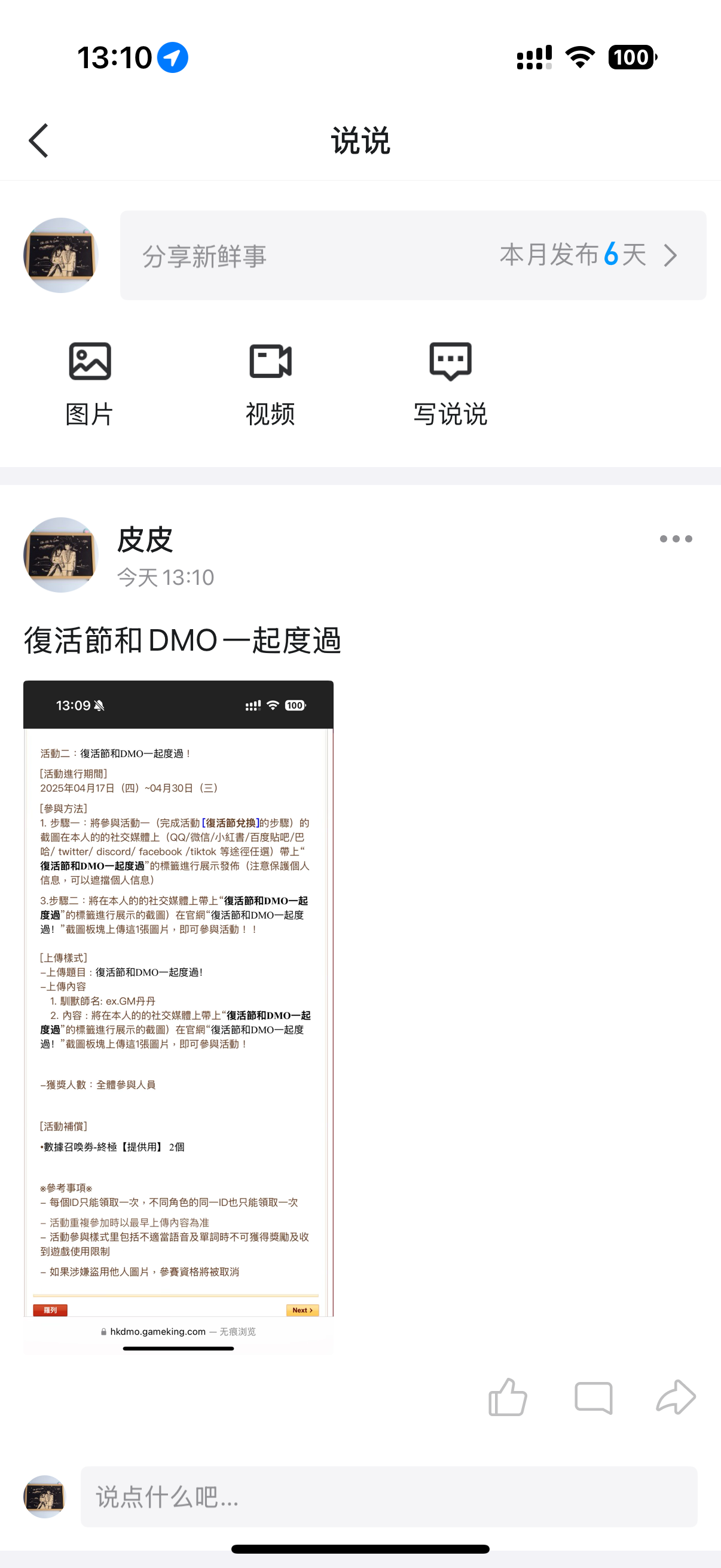721x1568 pixels.
Task: Open 写说说 to compose a post
Action: coord(450,383)
